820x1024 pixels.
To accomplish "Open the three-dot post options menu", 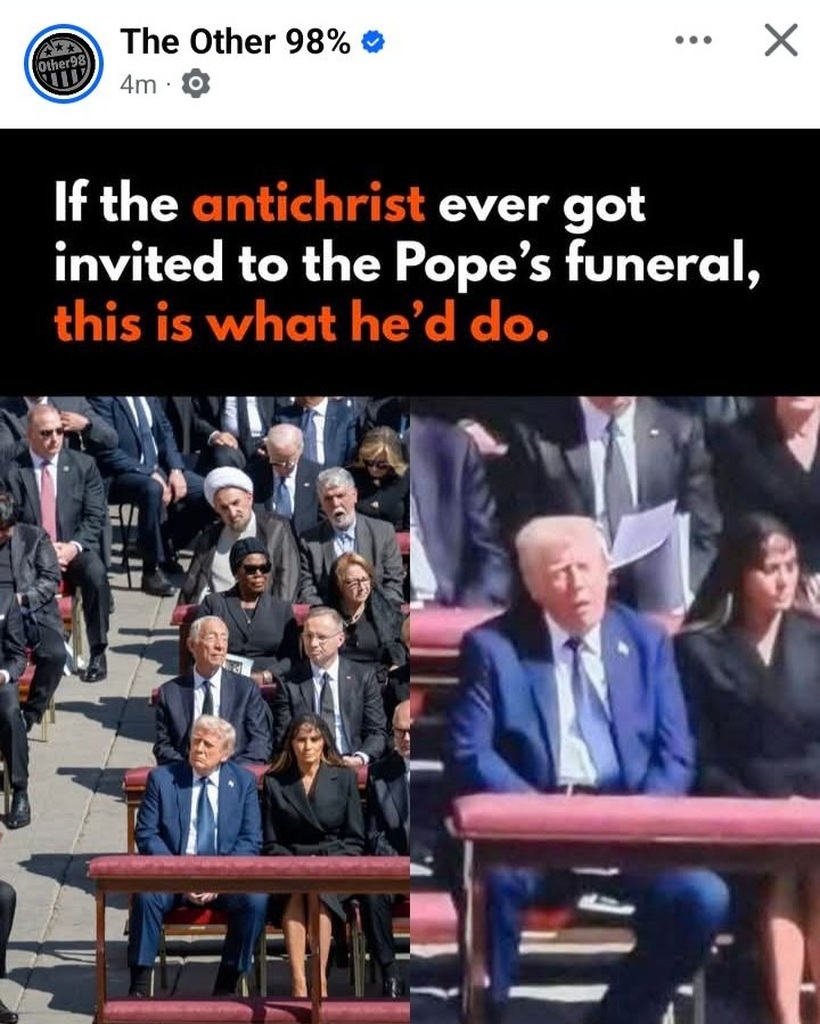I will [x=693, y=40].
